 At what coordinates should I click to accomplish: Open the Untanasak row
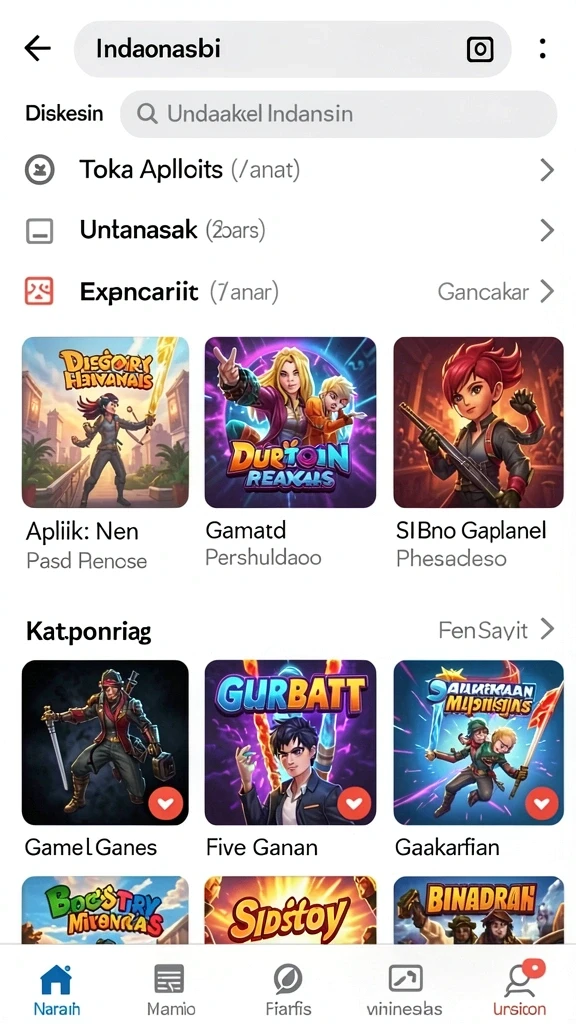click(x=288, y=230)
